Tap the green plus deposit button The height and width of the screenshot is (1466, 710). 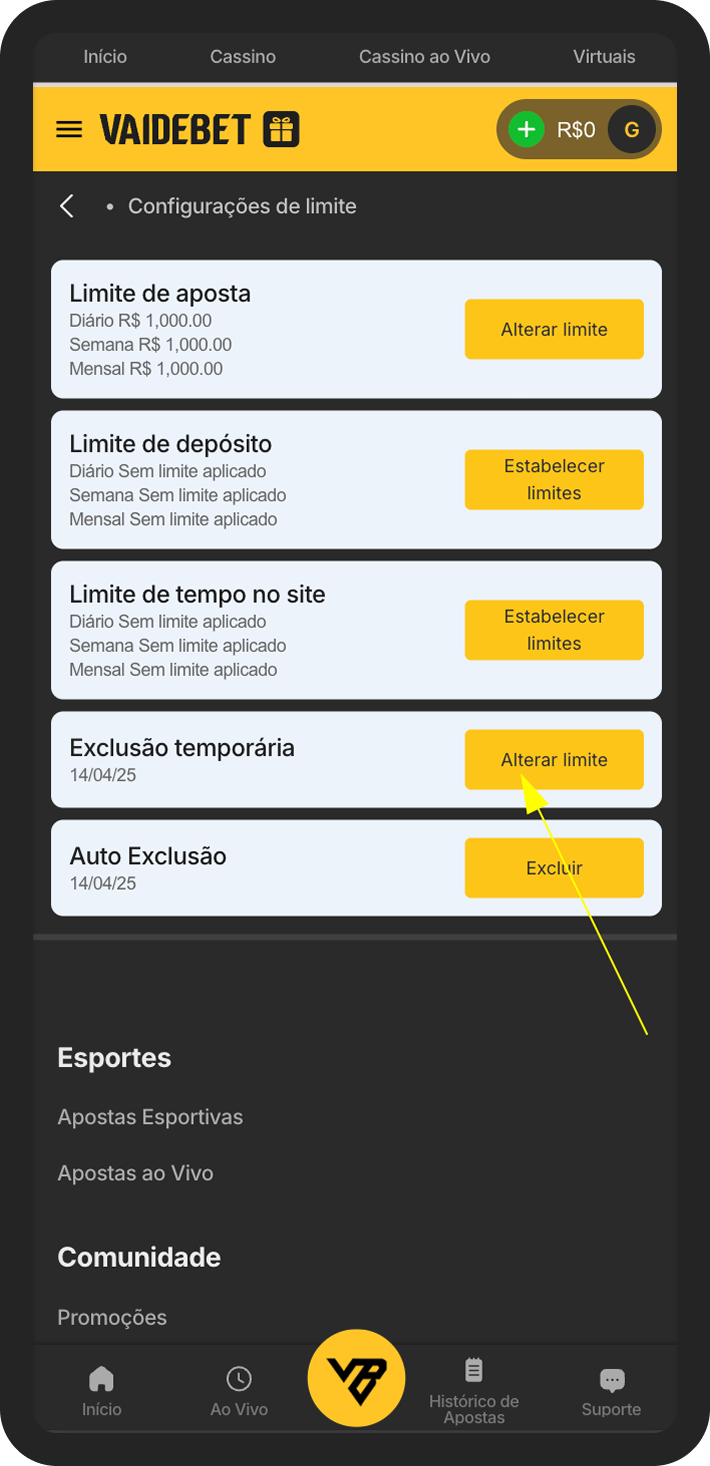pos(526,129)
